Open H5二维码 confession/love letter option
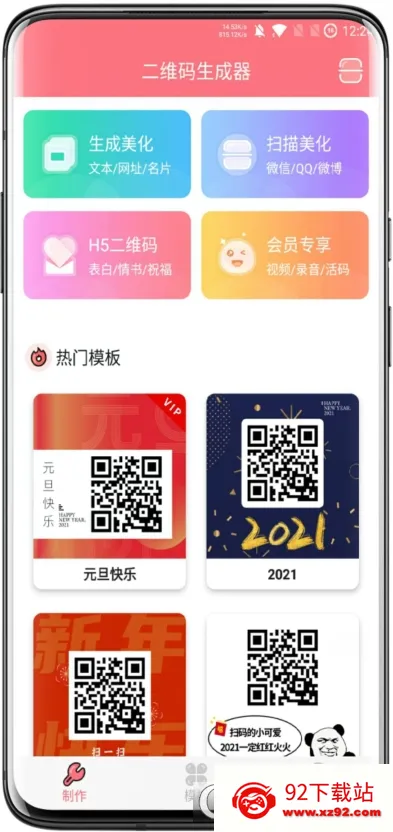 (x=107, y=255)
